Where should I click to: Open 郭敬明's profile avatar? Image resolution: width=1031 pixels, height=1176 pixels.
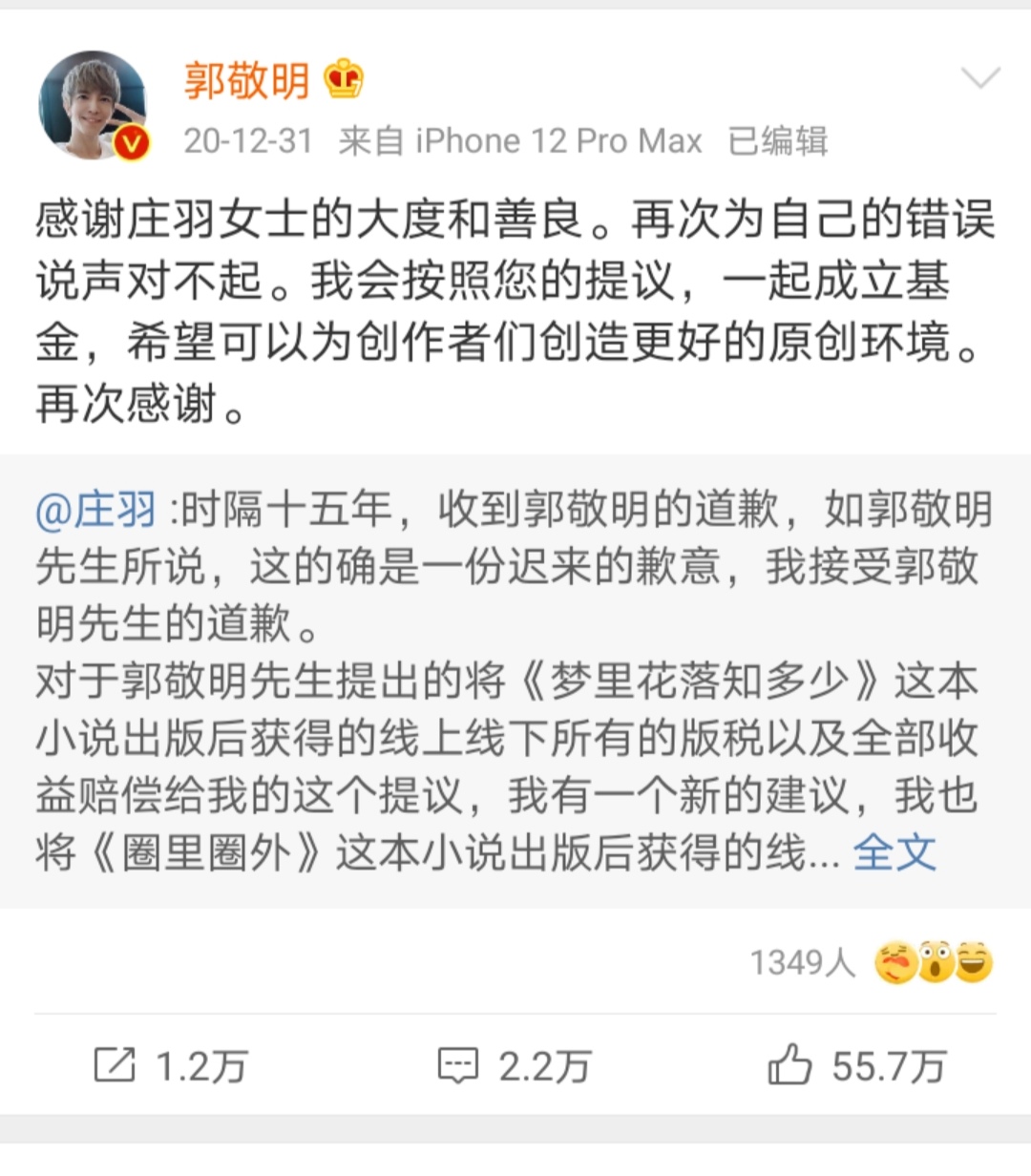pyautogui.click(x=94, y=104)
